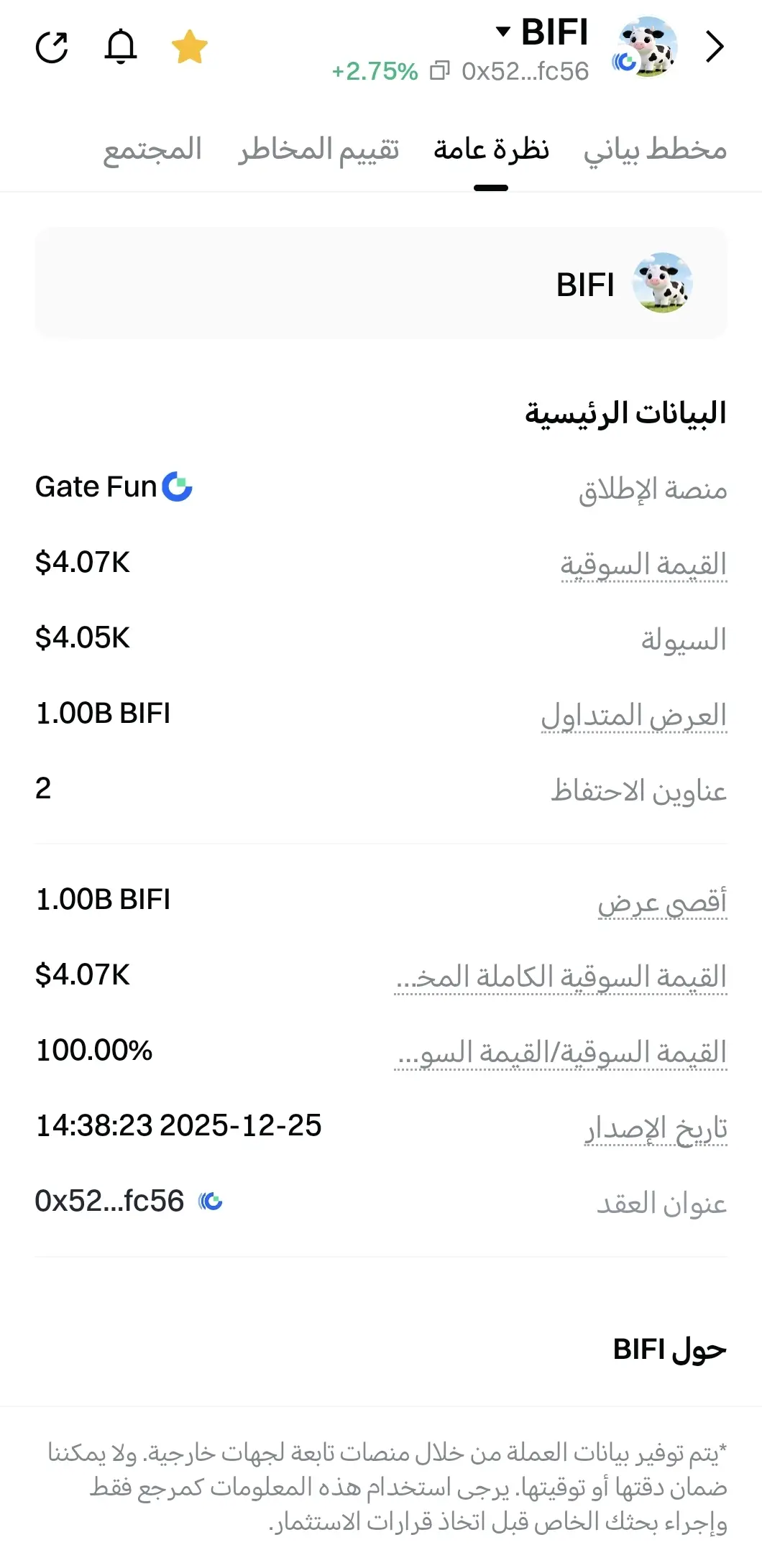Share the BIFI token page
This screenshot has width=762, height=1568.
pyautogui.click(x=52, y=47)
